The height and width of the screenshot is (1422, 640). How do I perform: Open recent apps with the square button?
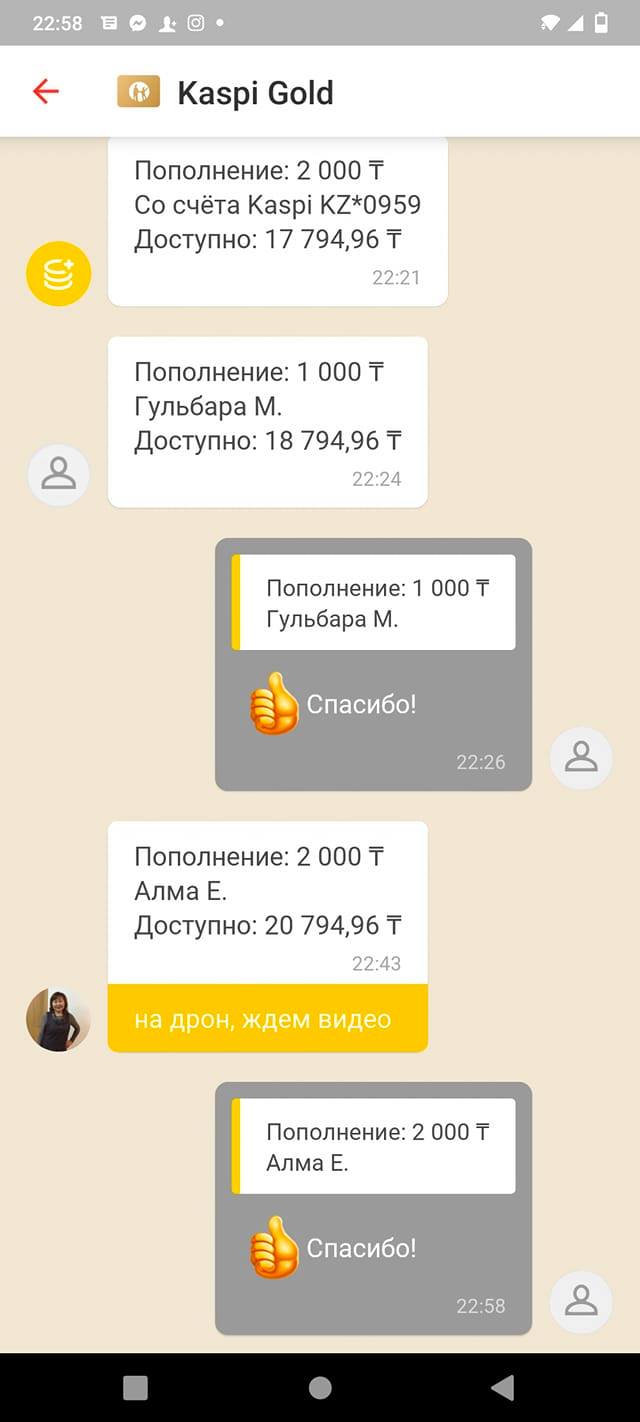click(135, 1387)
